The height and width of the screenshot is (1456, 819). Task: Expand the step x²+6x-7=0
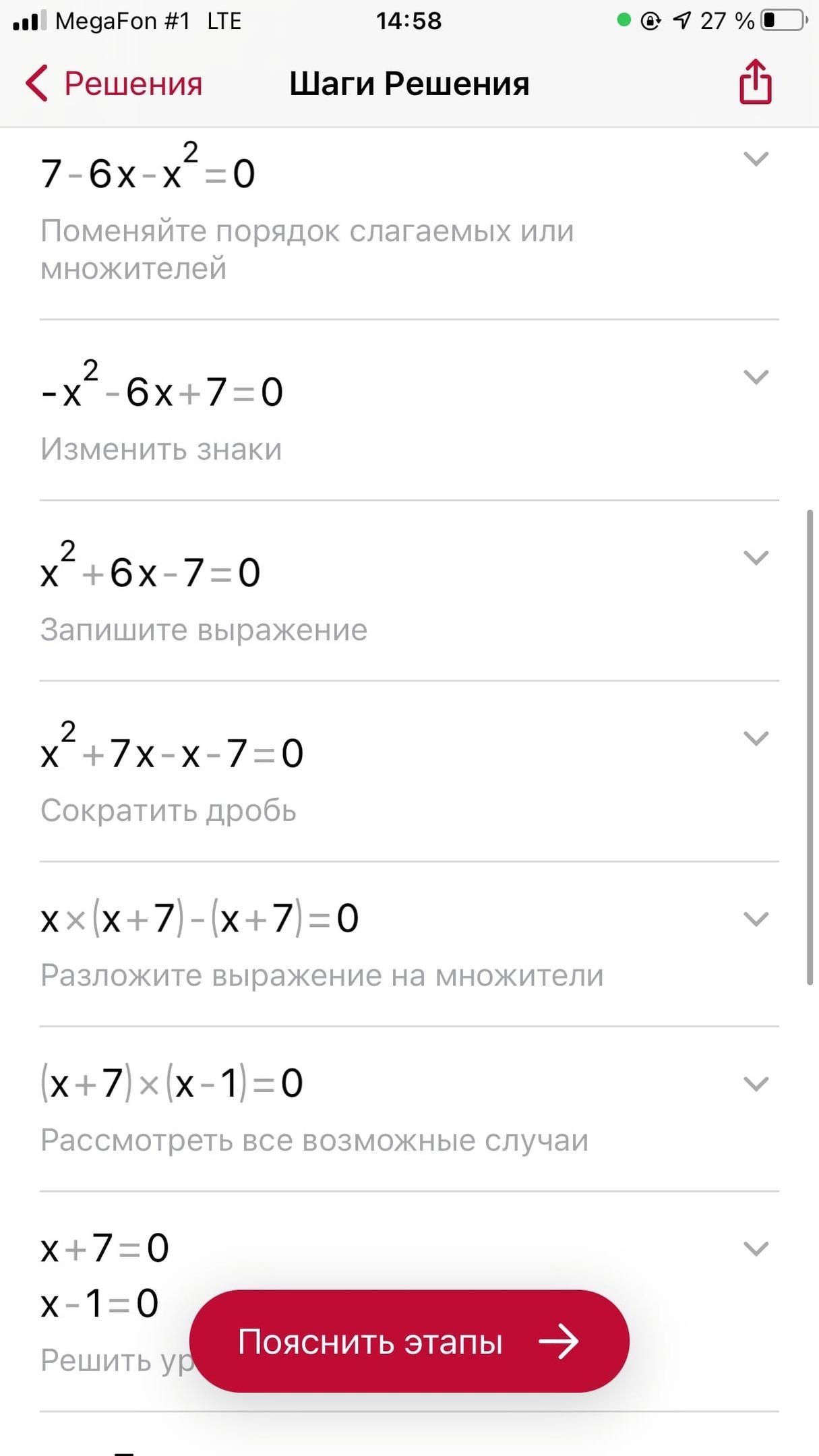[756, 557]
